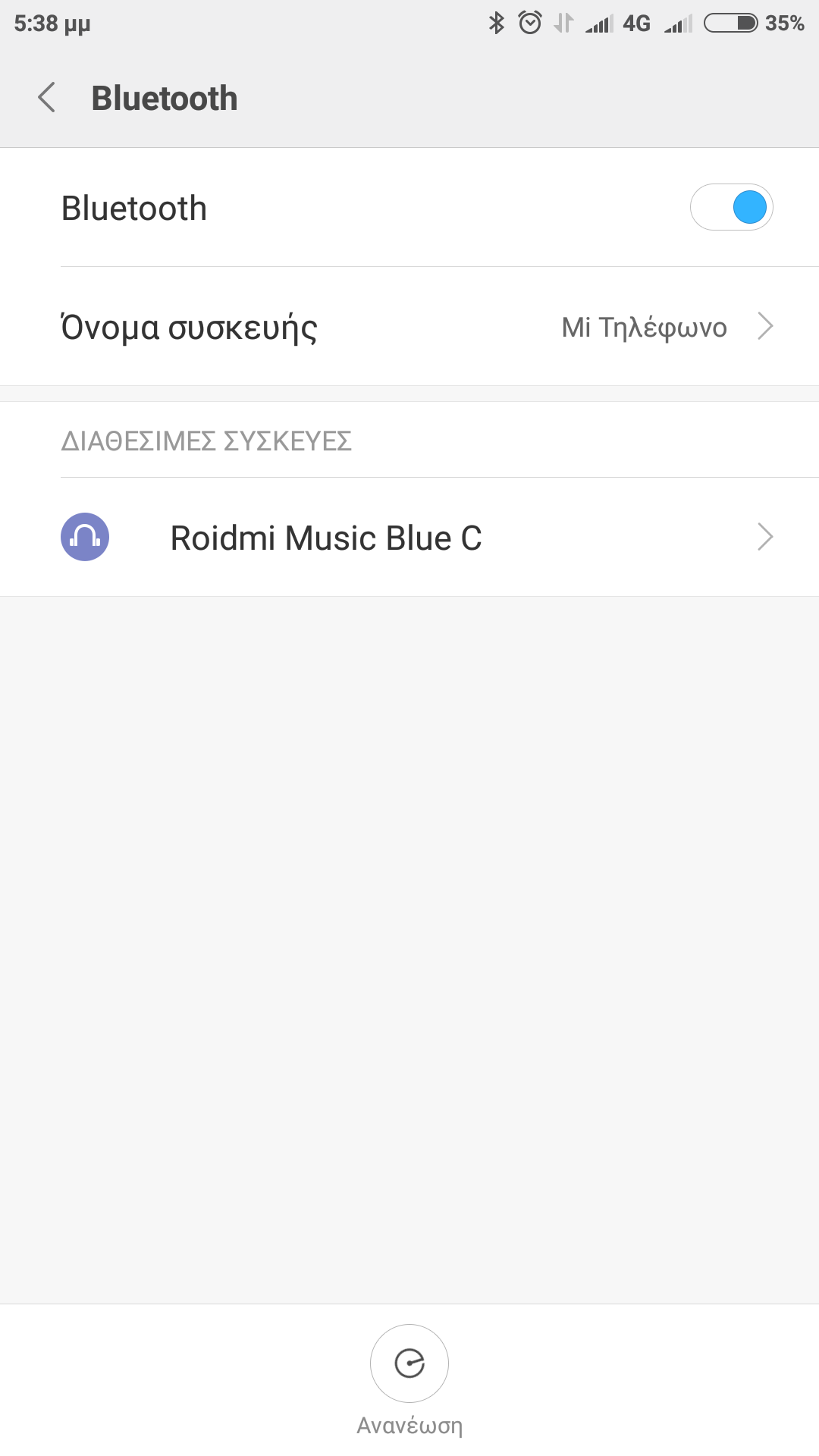Open the Όνομα συσκευής row
The height and width of the screenshot is (1456, 819).
(x=409, y=327)
